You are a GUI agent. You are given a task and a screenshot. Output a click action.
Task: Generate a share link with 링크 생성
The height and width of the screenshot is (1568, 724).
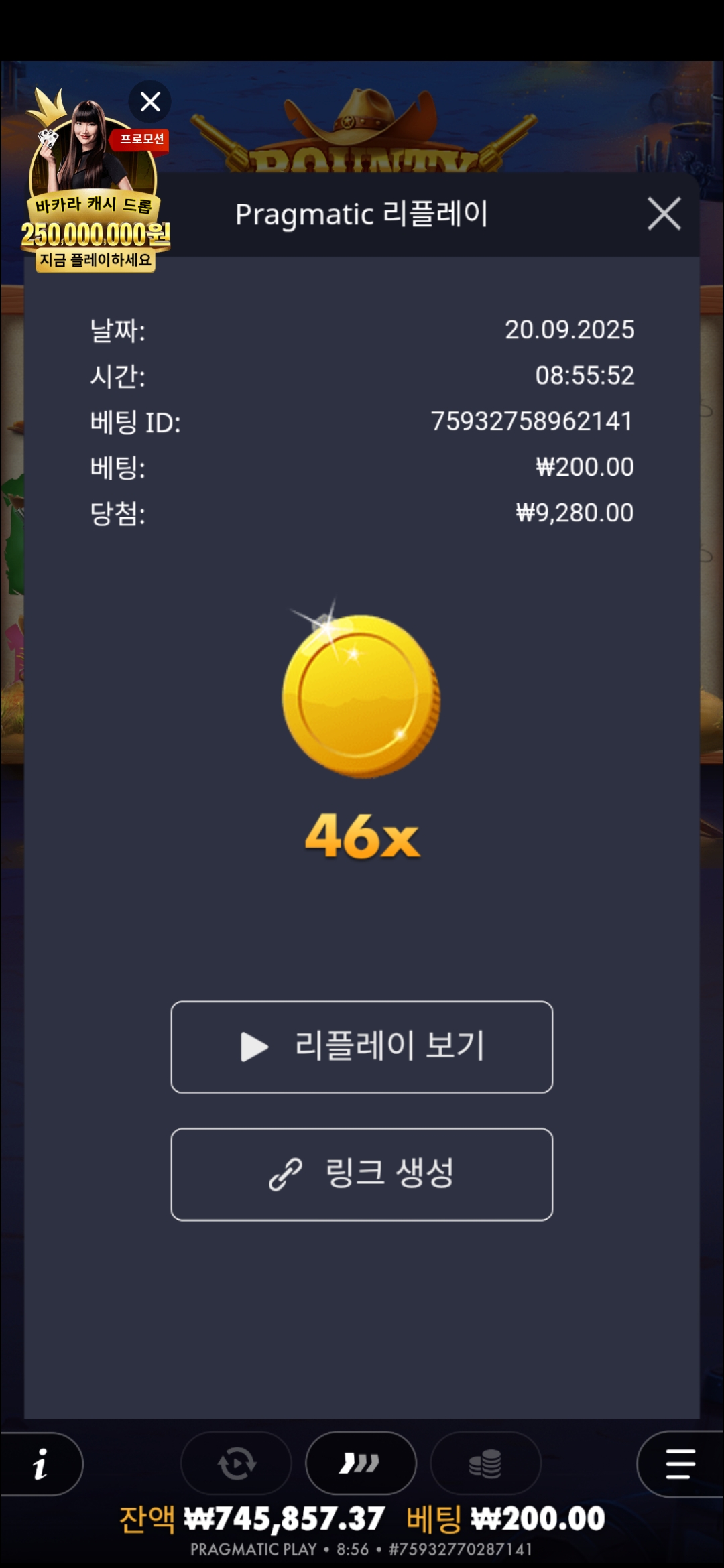(x=361, y=1174)
